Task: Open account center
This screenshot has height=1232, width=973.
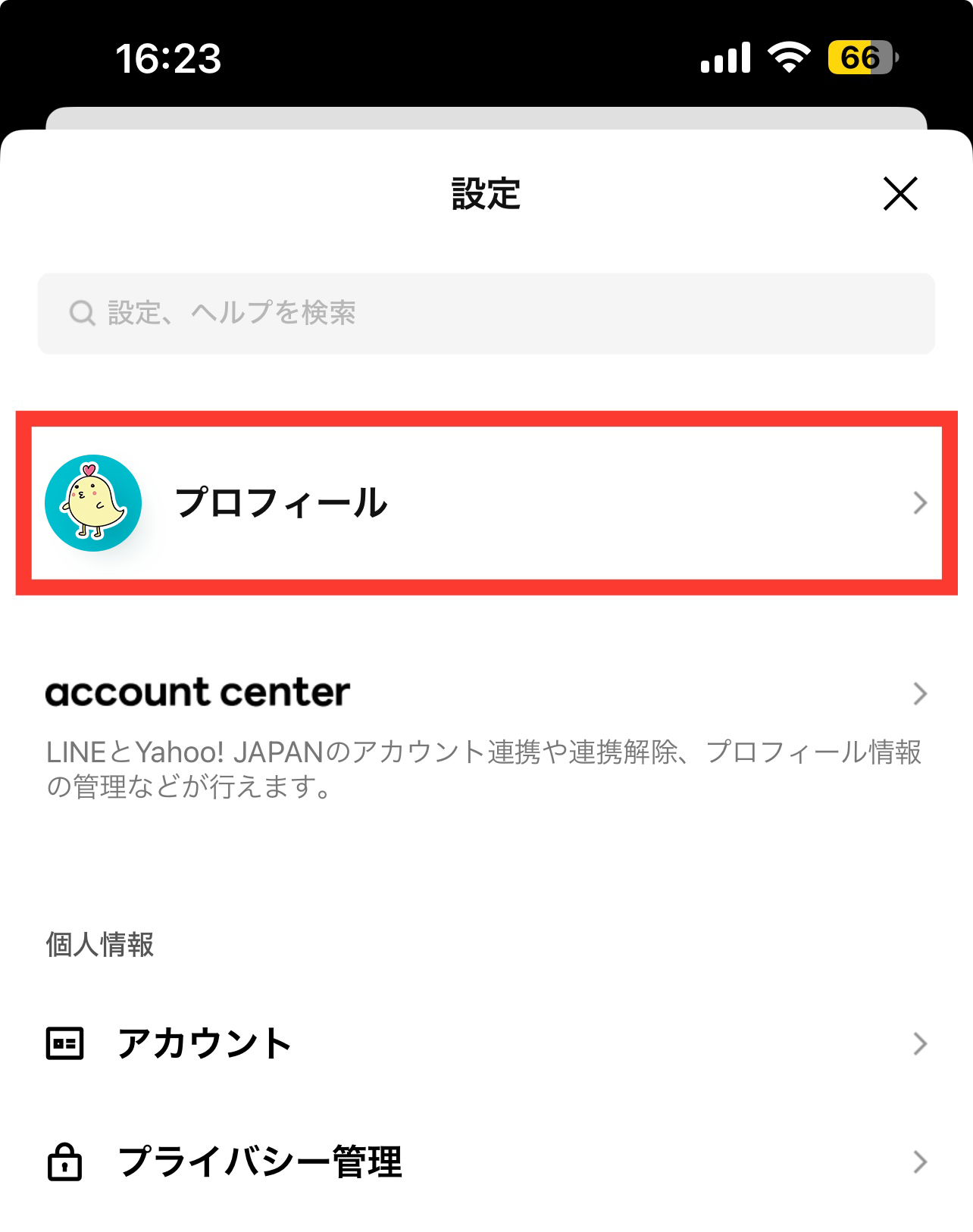Action: pos(486,693)
